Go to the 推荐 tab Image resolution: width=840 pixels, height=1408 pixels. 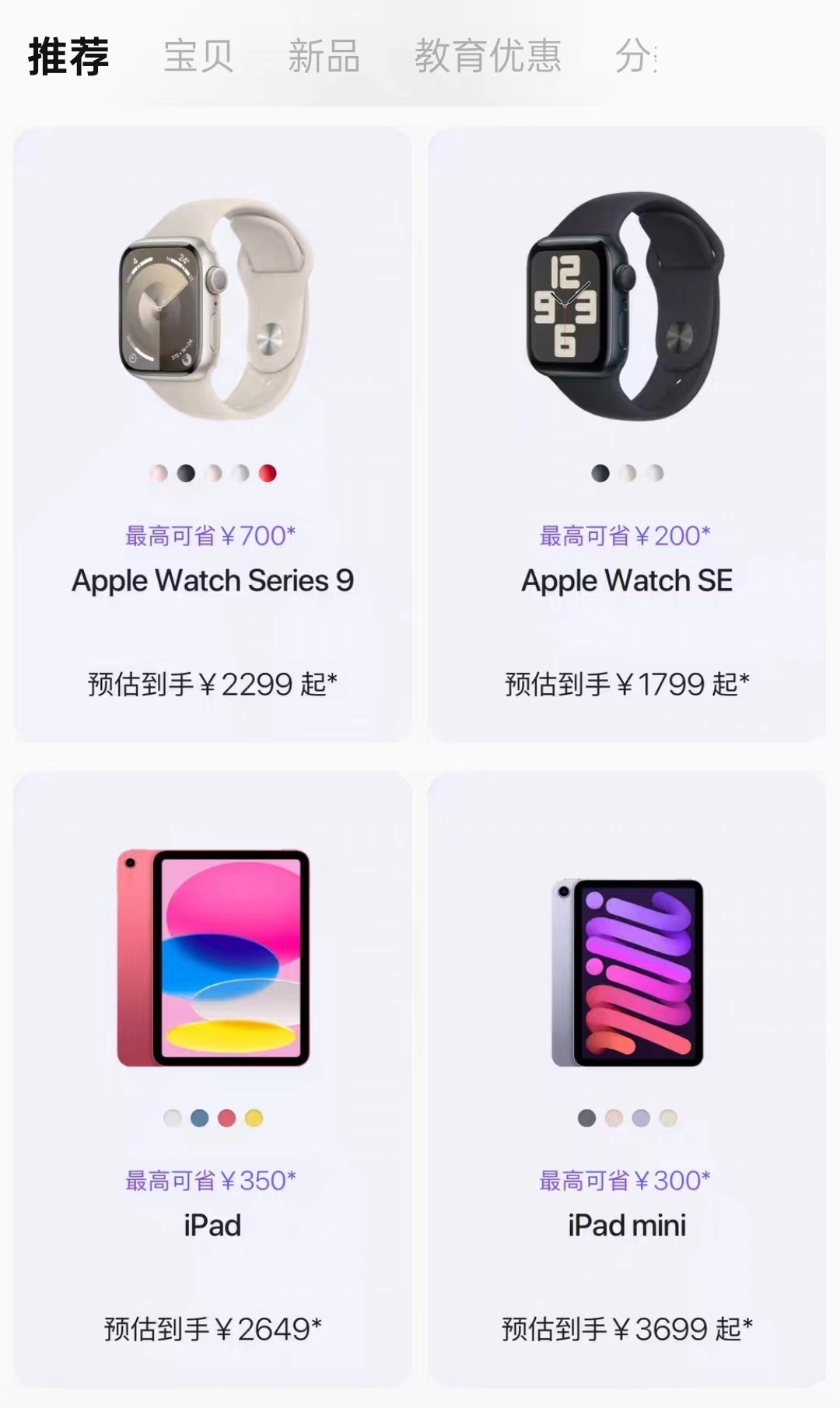click(x=68, y=56)
